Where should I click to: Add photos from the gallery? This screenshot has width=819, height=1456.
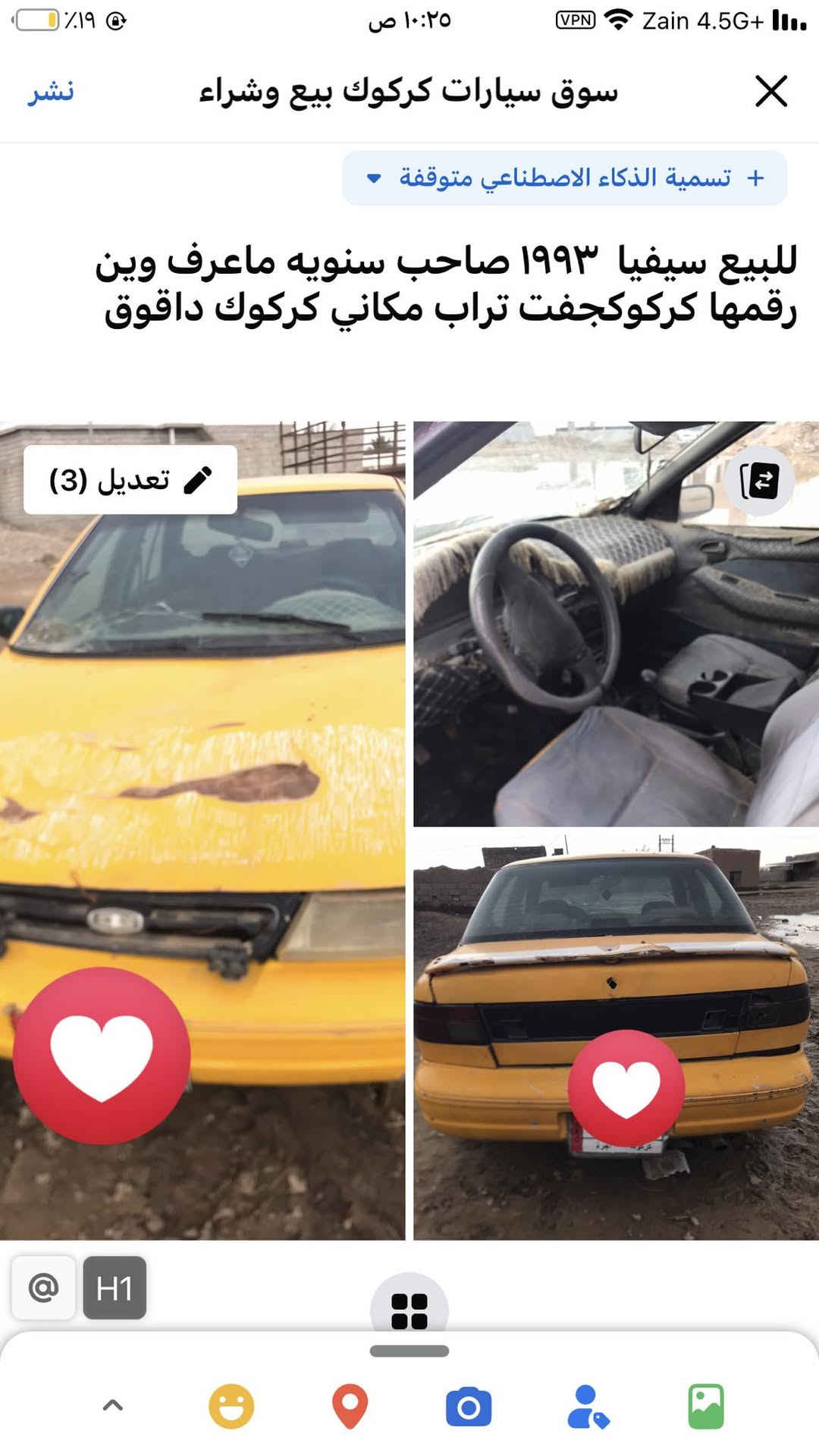pyautogui.click(x=706, y=1407)
